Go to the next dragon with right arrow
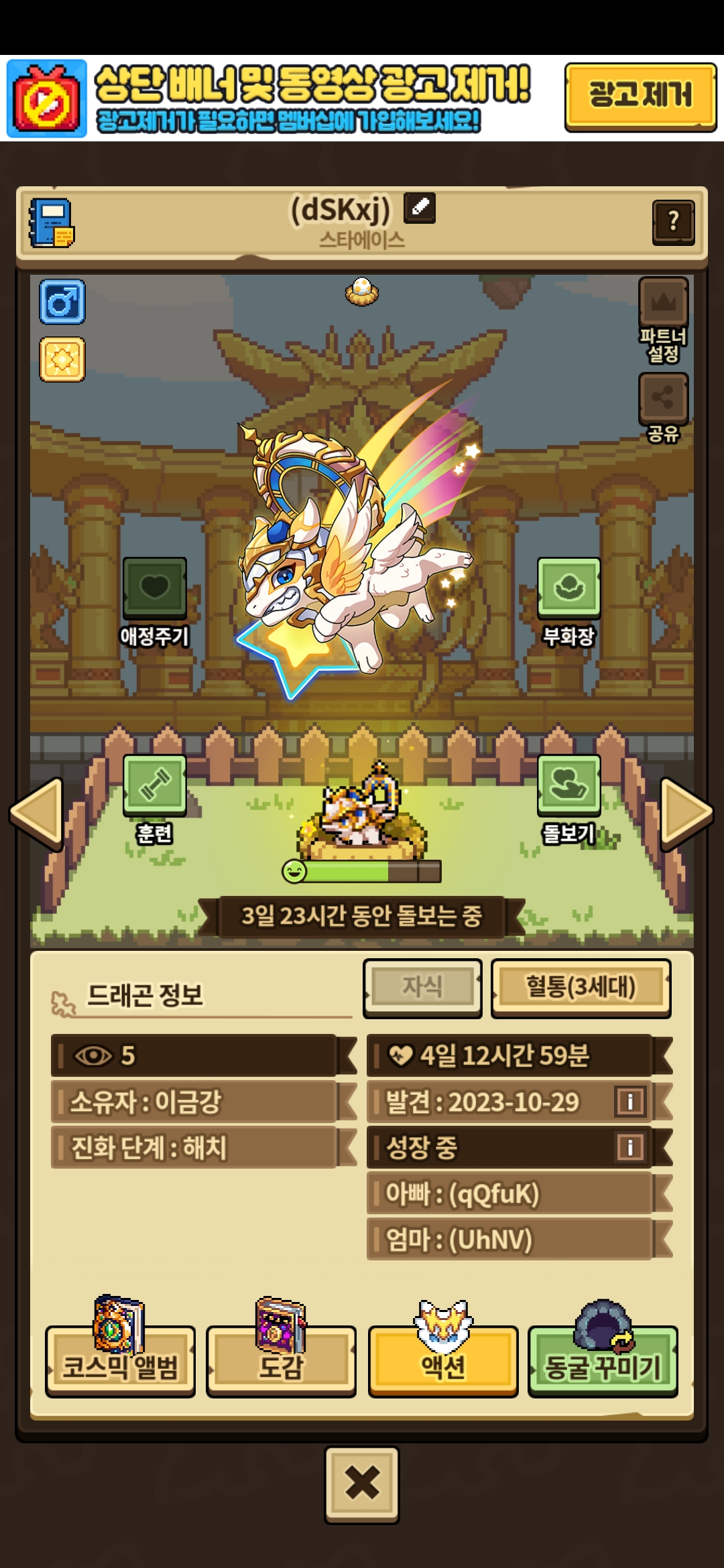The width and height of the screenshot is (724, 1568). click(x=687, y=813)
